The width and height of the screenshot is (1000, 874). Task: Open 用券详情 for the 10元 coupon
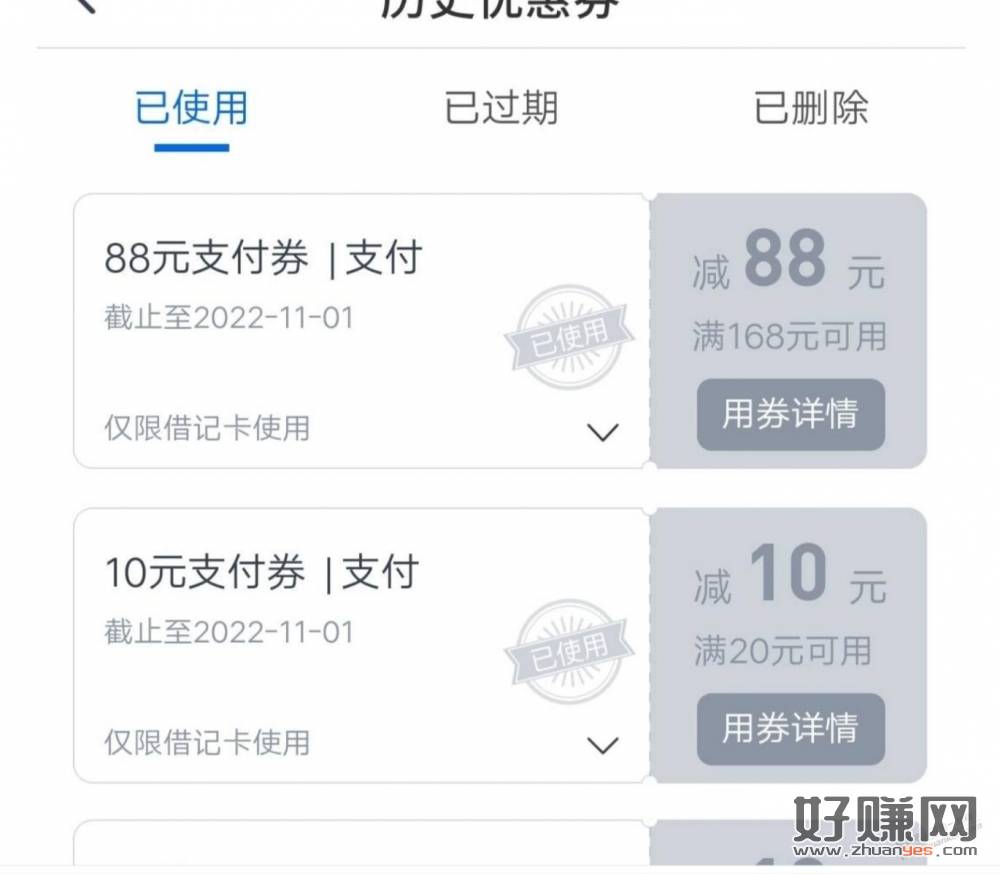[790, 728]
